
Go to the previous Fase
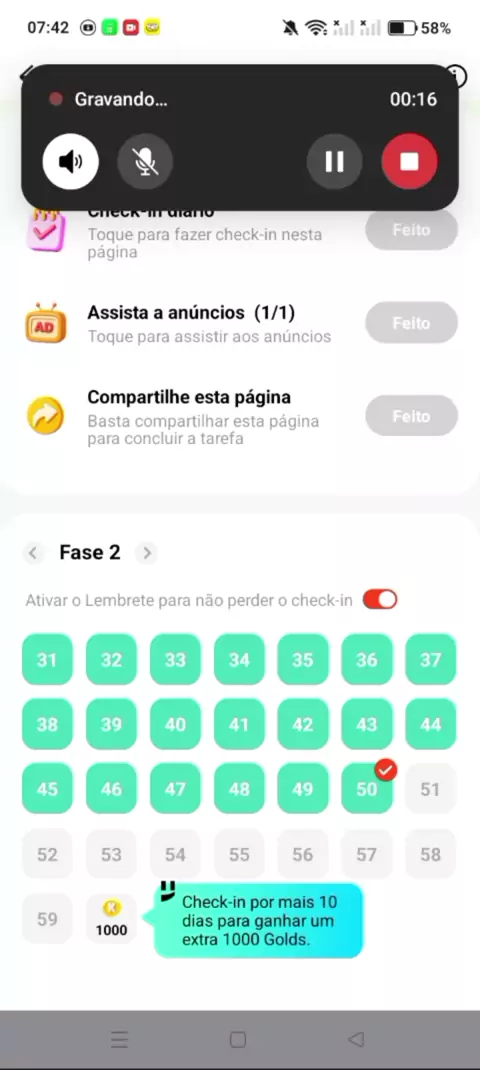pyautogui.click(x=33, y=553)
